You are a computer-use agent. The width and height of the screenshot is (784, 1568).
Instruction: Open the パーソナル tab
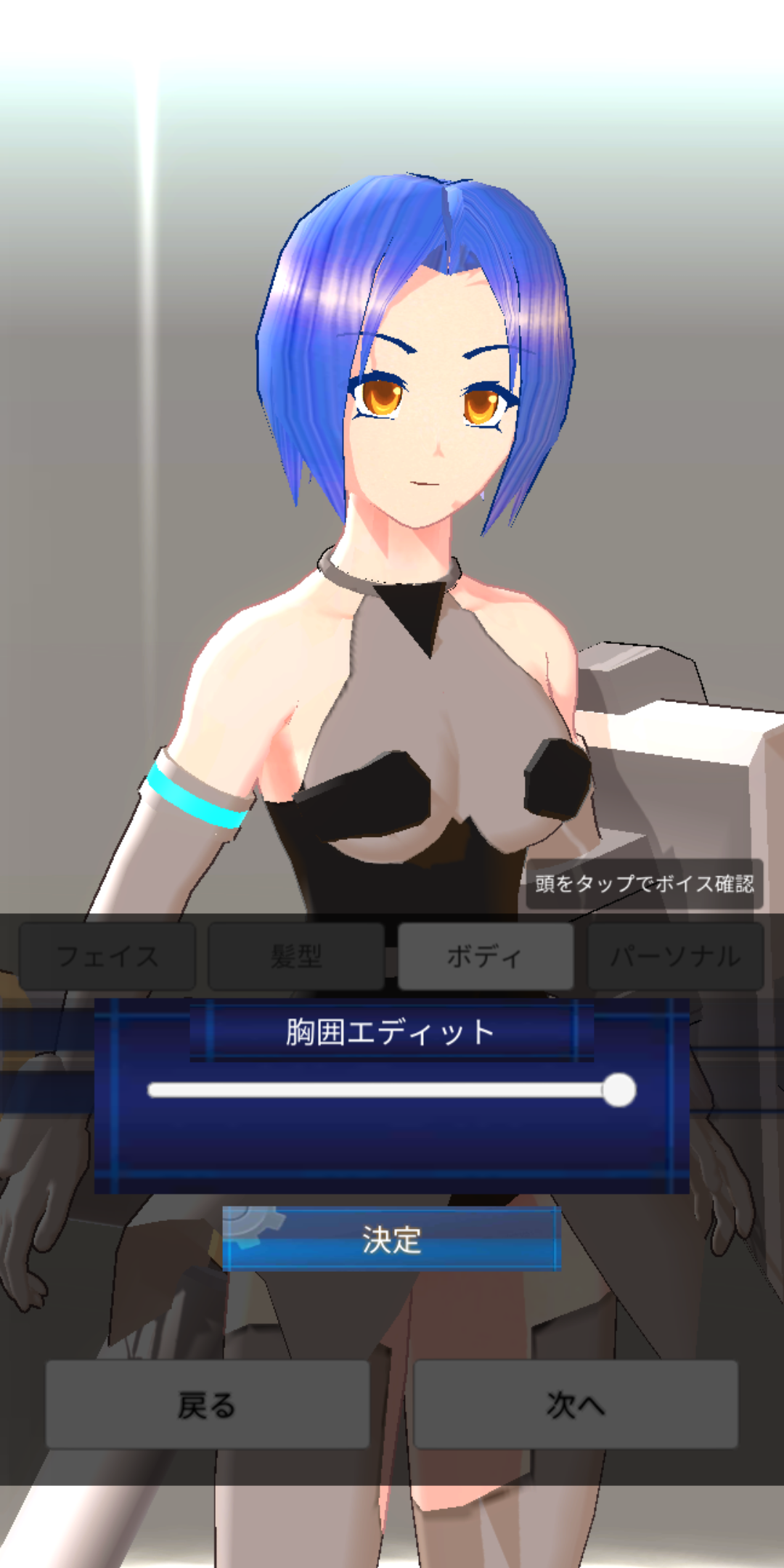click(x=675, y=956)
